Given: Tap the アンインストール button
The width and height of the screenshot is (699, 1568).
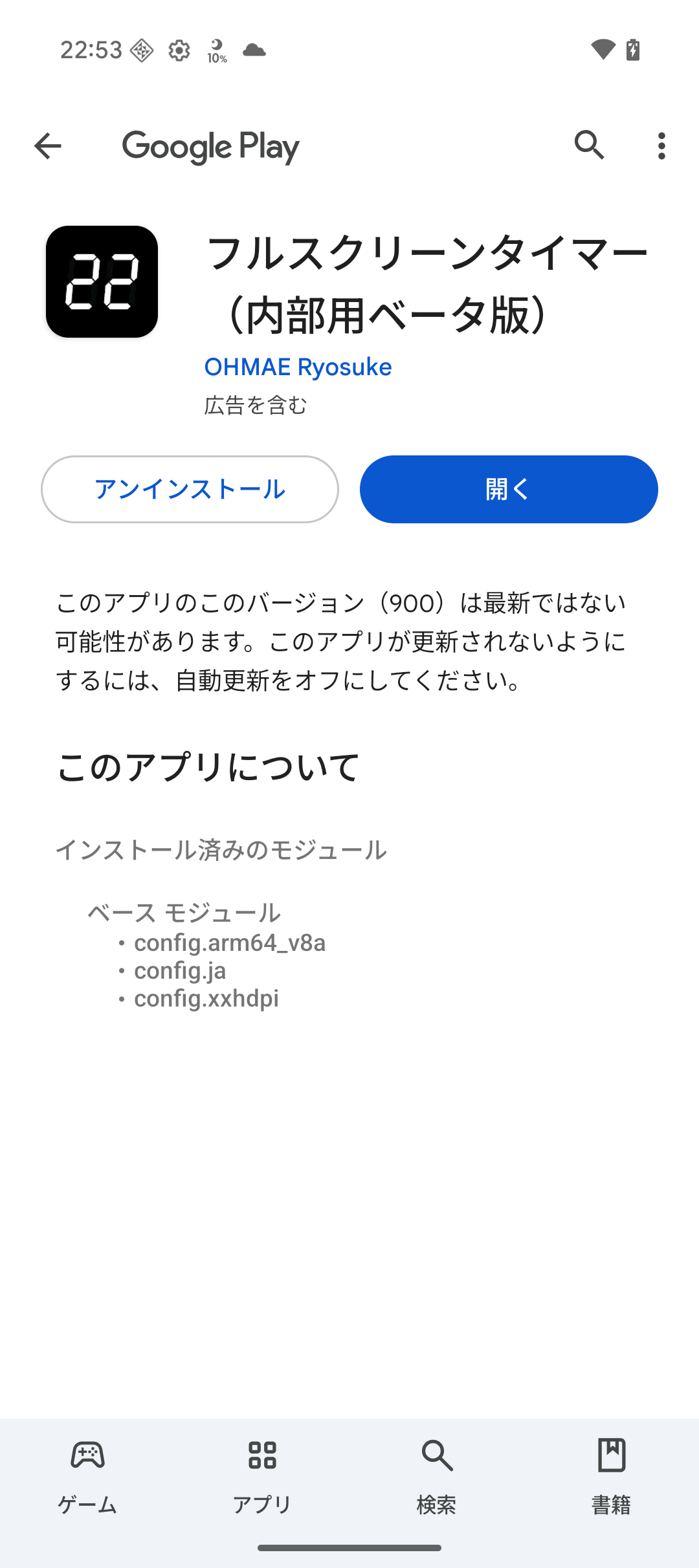Looking at the screenshot, I should pos(190,489).
